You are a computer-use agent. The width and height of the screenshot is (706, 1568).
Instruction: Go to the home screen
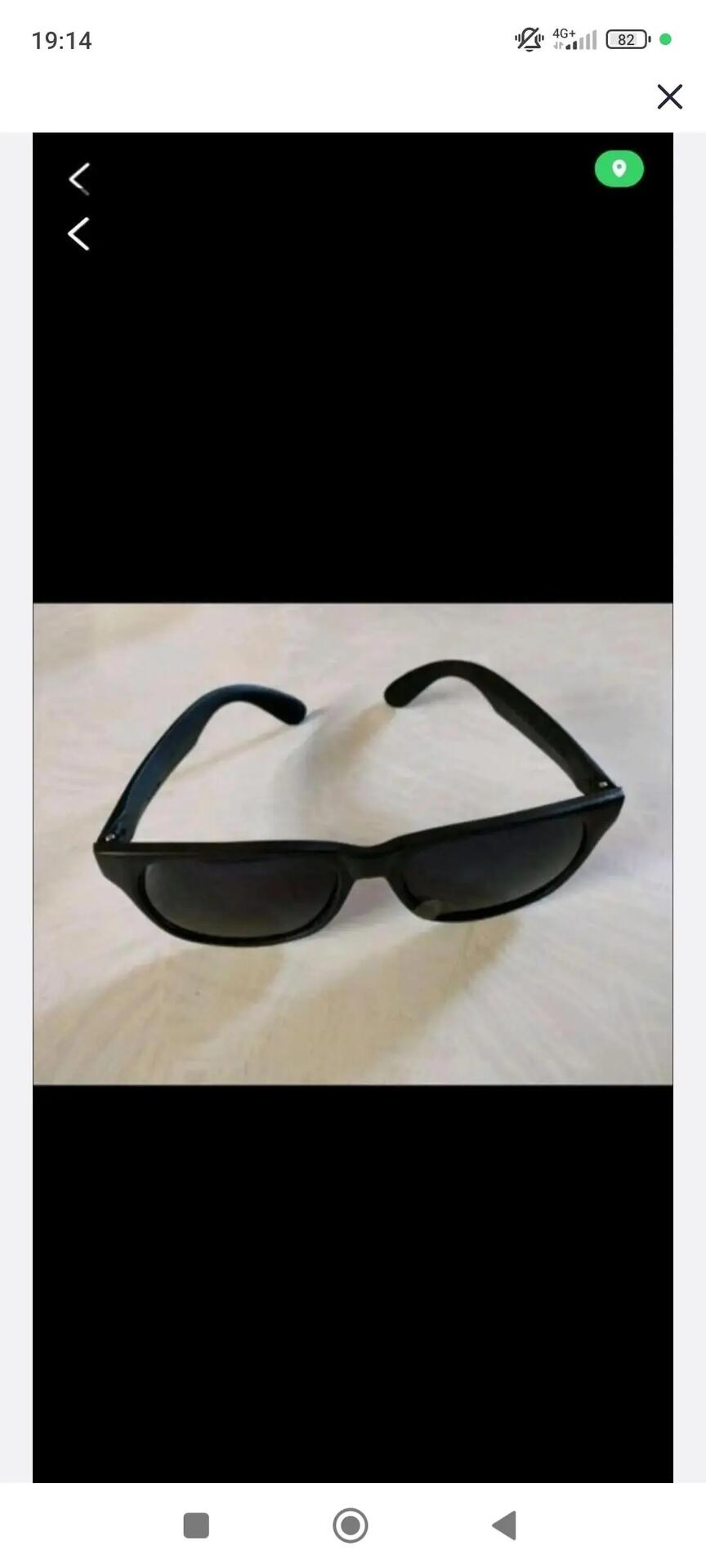click(351, 1525)
